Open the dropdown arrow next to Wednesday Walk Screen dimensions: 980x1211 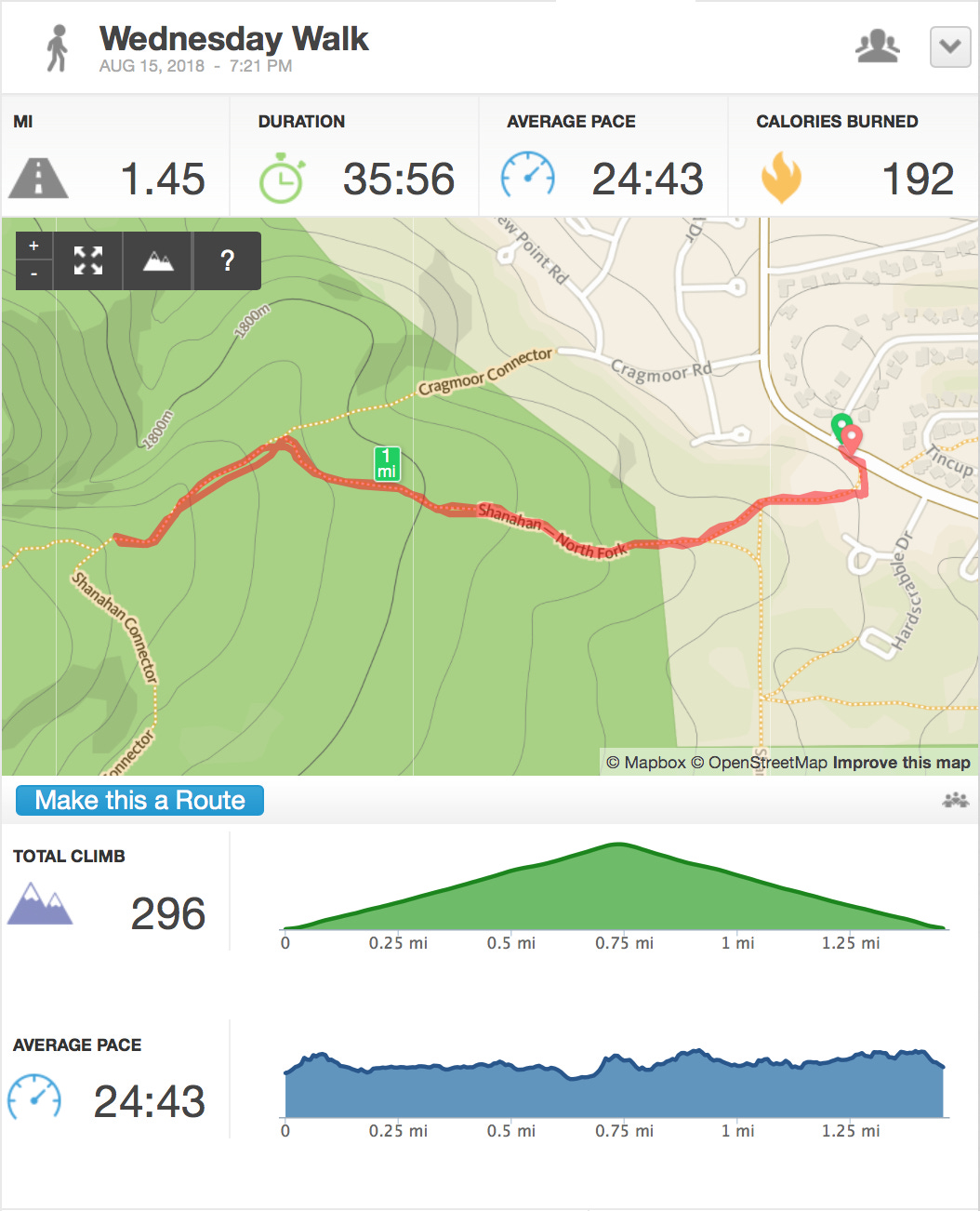pos(950,47)
